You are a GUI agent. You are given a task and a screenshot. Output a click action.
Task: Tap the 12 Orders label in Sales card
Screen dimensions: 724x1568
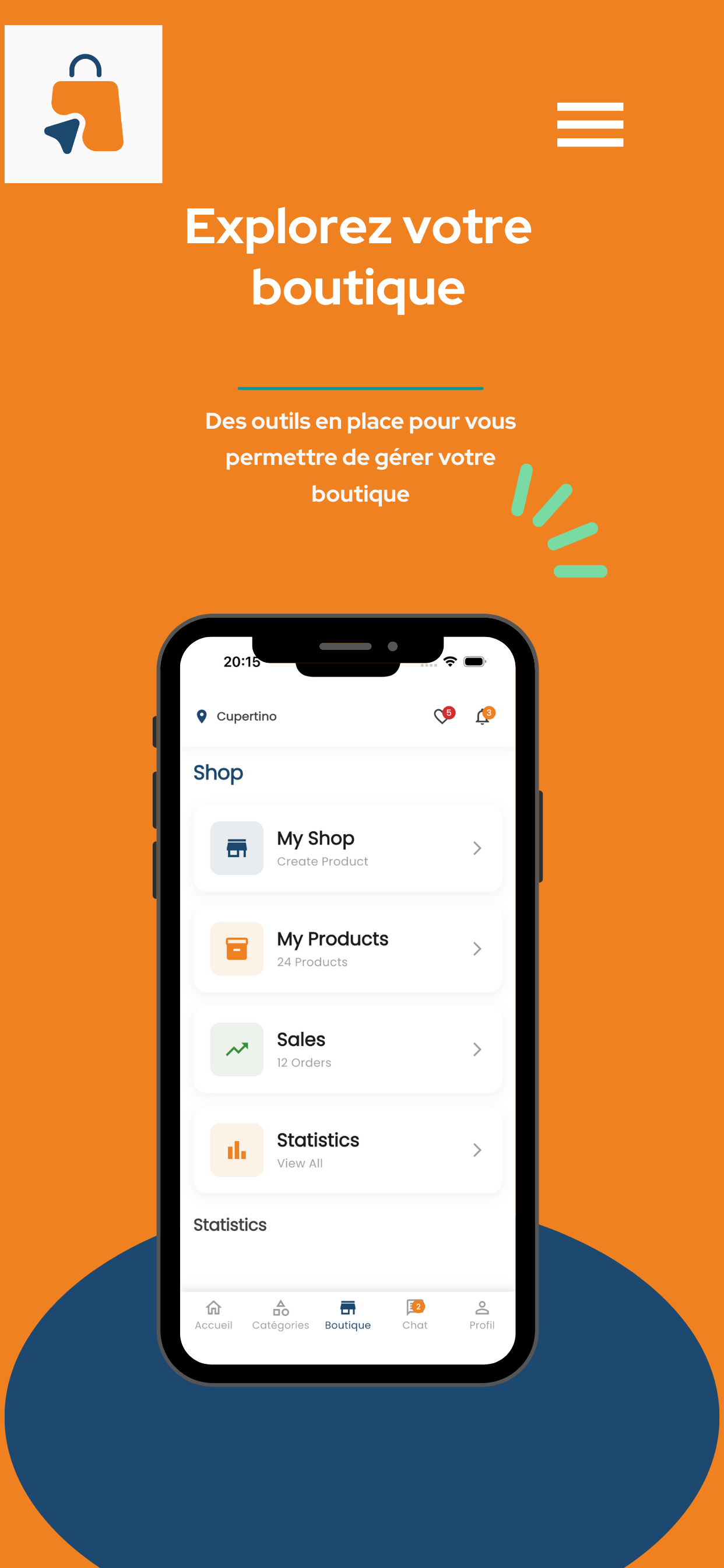(304, 1062)
